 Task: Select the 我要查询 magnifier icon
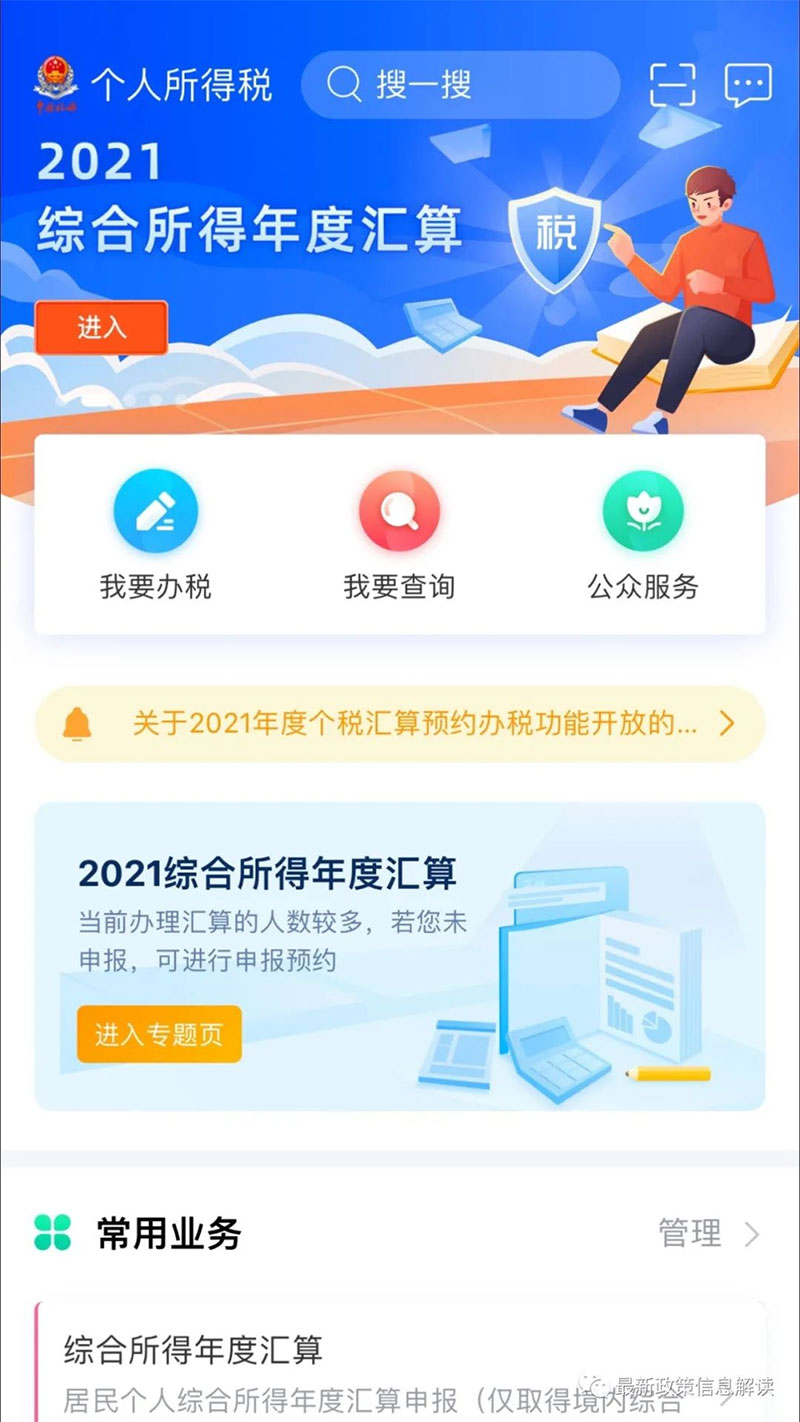click(400, 510)
